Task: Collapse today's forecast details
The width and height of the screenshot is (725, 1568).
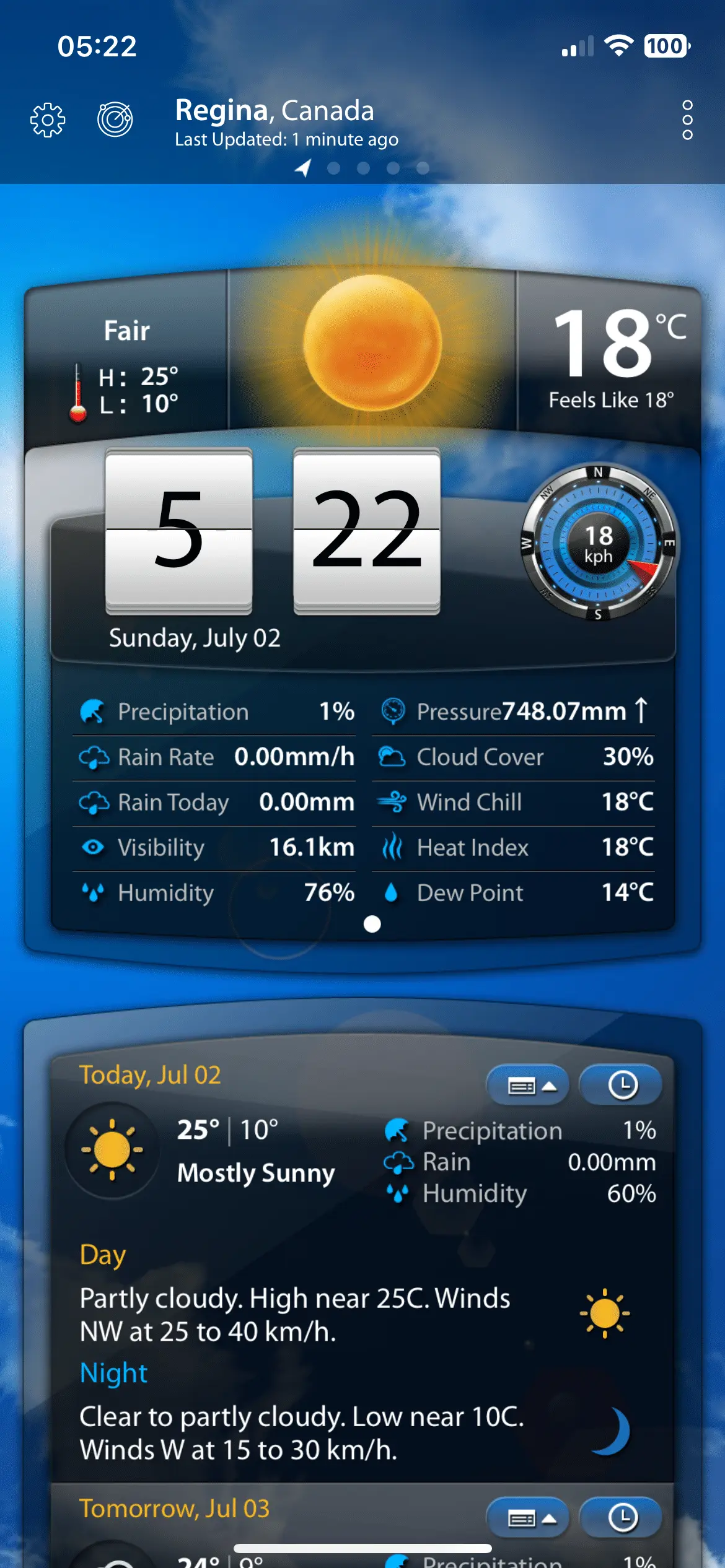Action: pyautogui.click(x=528, y=1085)
